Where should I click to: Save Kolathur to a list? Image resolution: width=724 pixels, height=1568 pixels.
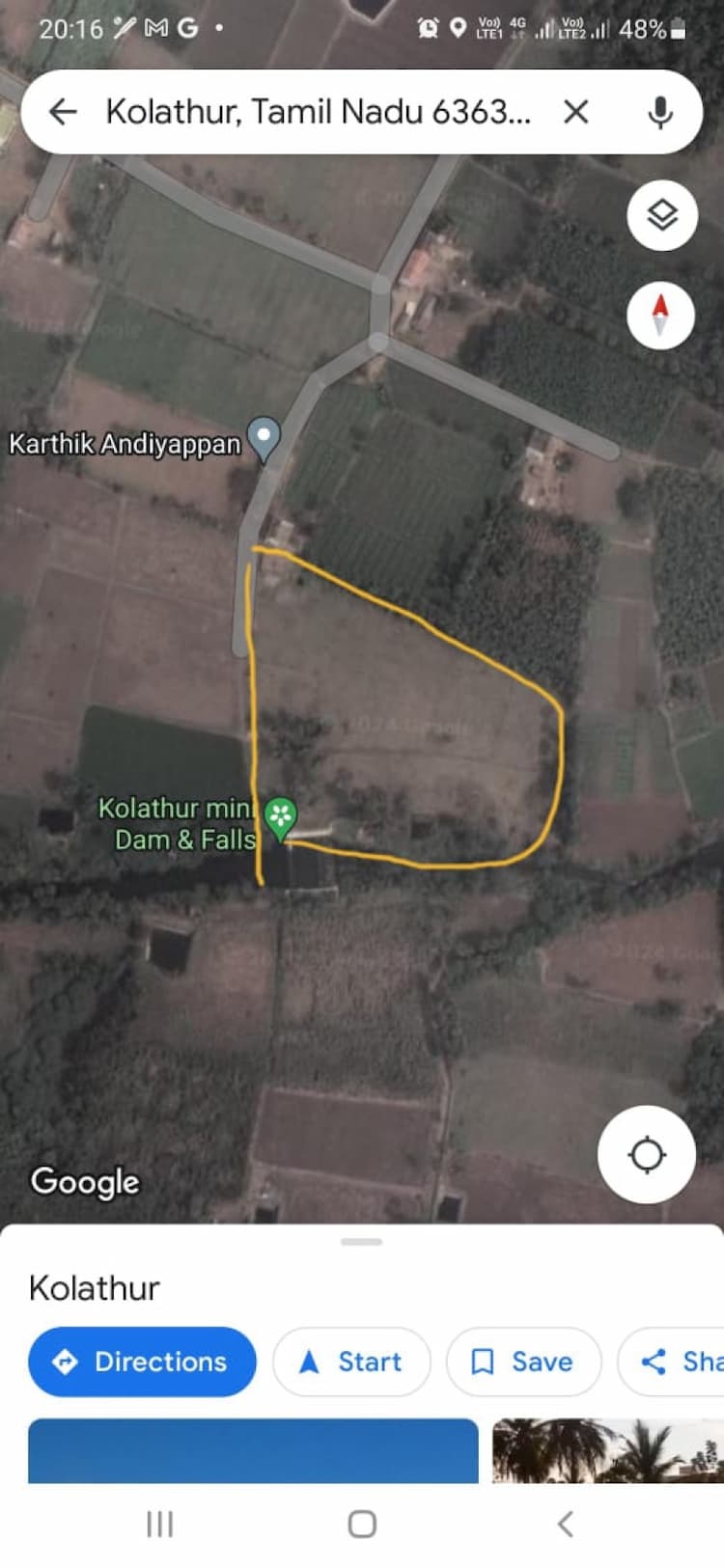point(523,1362)
